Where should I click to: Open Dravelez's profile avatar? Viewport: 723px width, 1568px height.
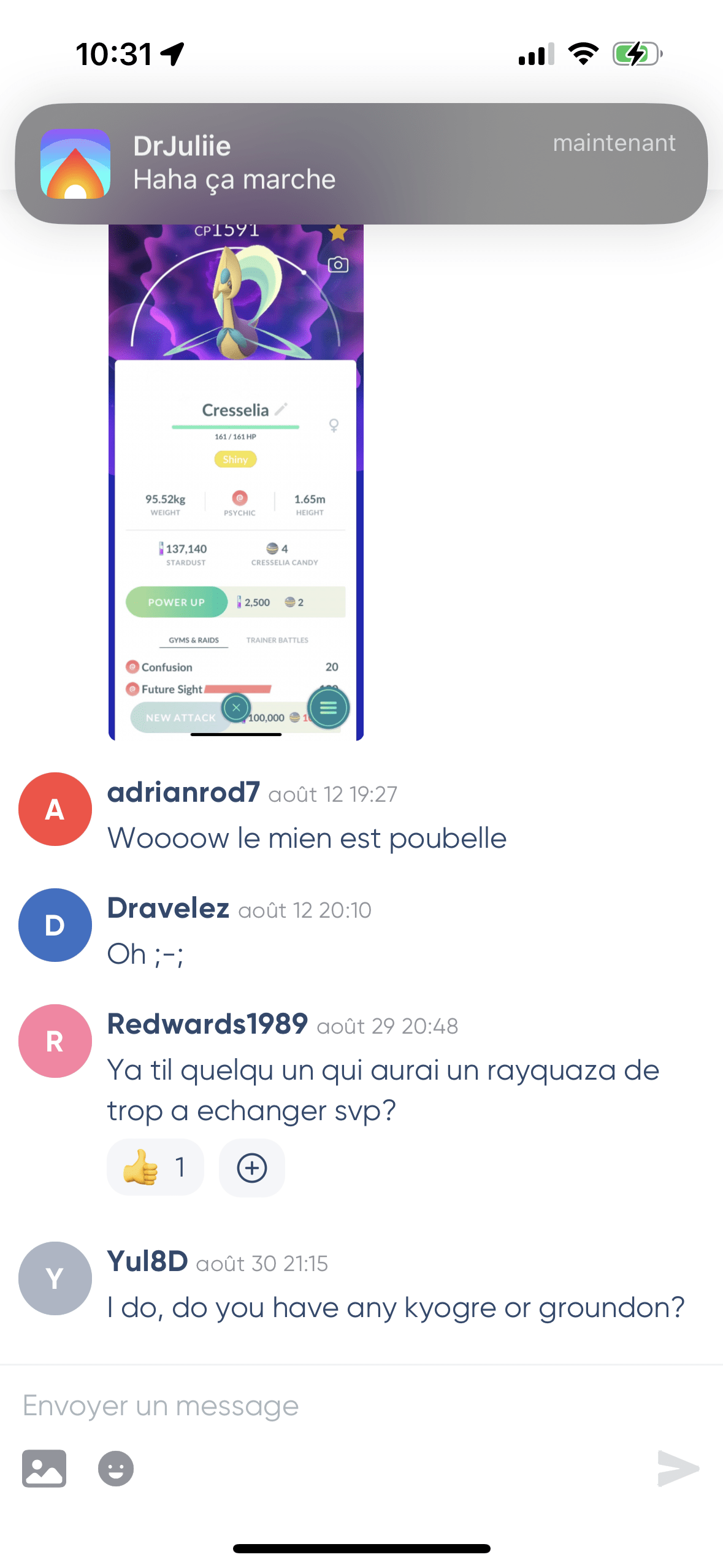(x=55, y=925)
